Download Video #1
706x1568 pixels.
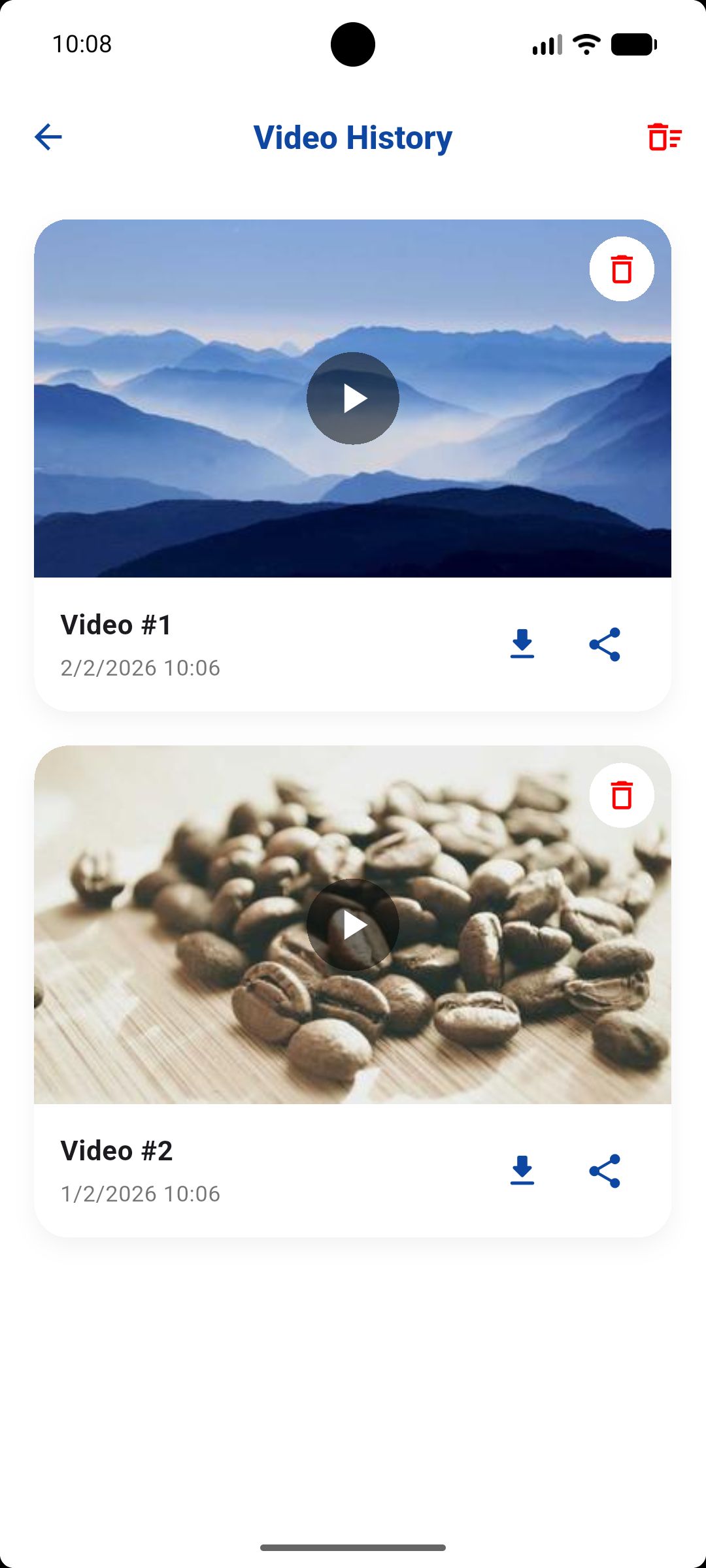(x=522, y=645)
